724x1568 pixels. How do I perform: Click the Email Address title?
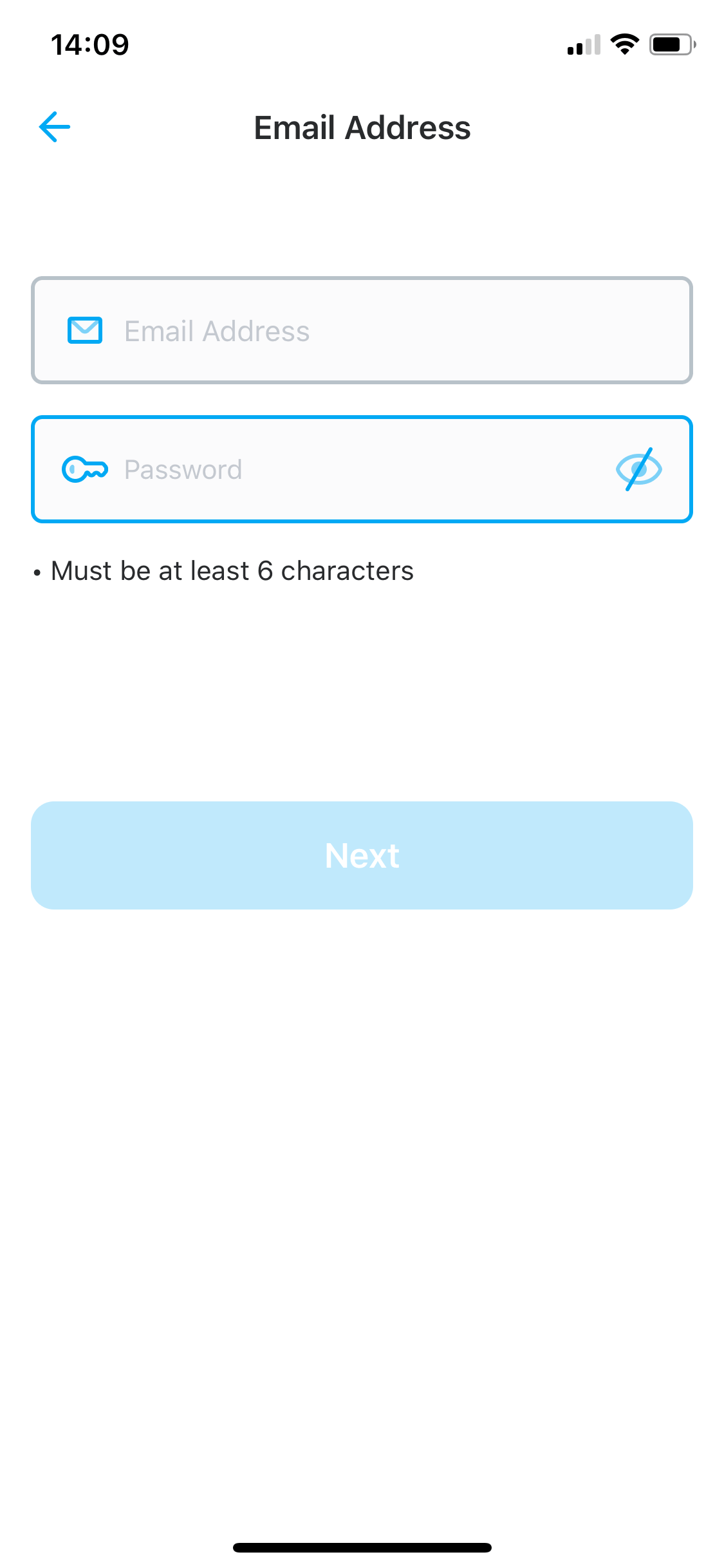tap(362, 127)
